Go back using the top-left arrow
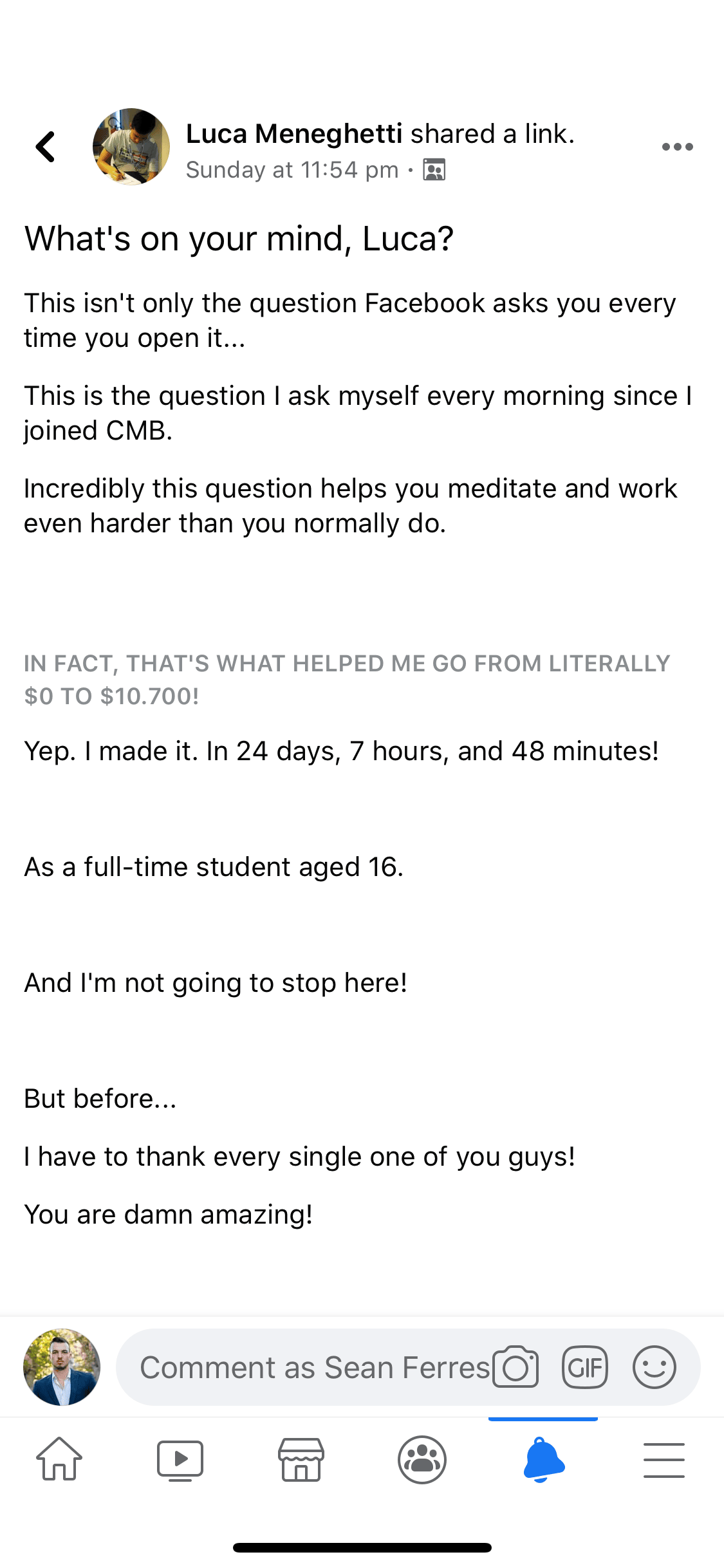The width and height of the screenshot is (724, 1568). click(46, 147)
